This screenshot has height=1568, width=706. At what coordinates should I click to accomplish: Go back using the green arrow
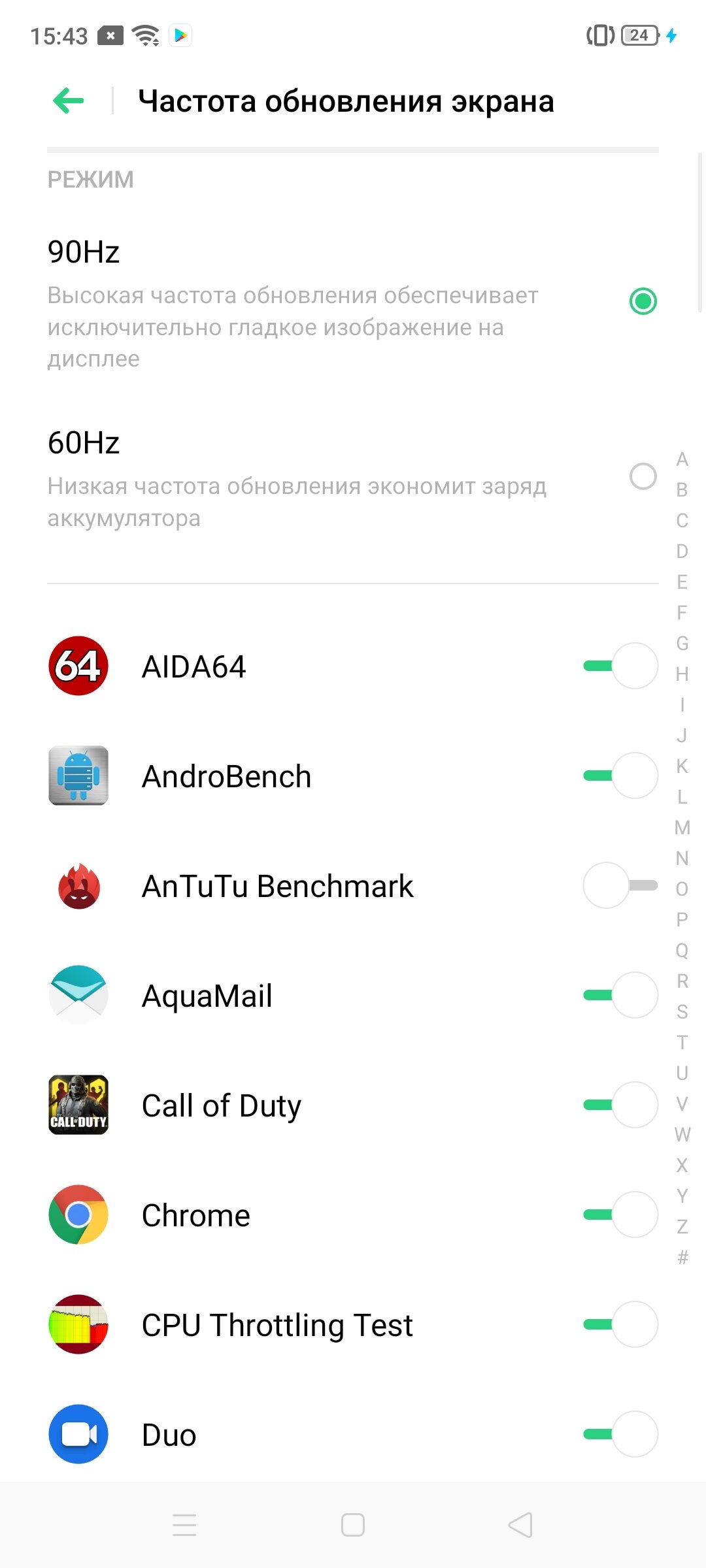(x=69, y=101)
